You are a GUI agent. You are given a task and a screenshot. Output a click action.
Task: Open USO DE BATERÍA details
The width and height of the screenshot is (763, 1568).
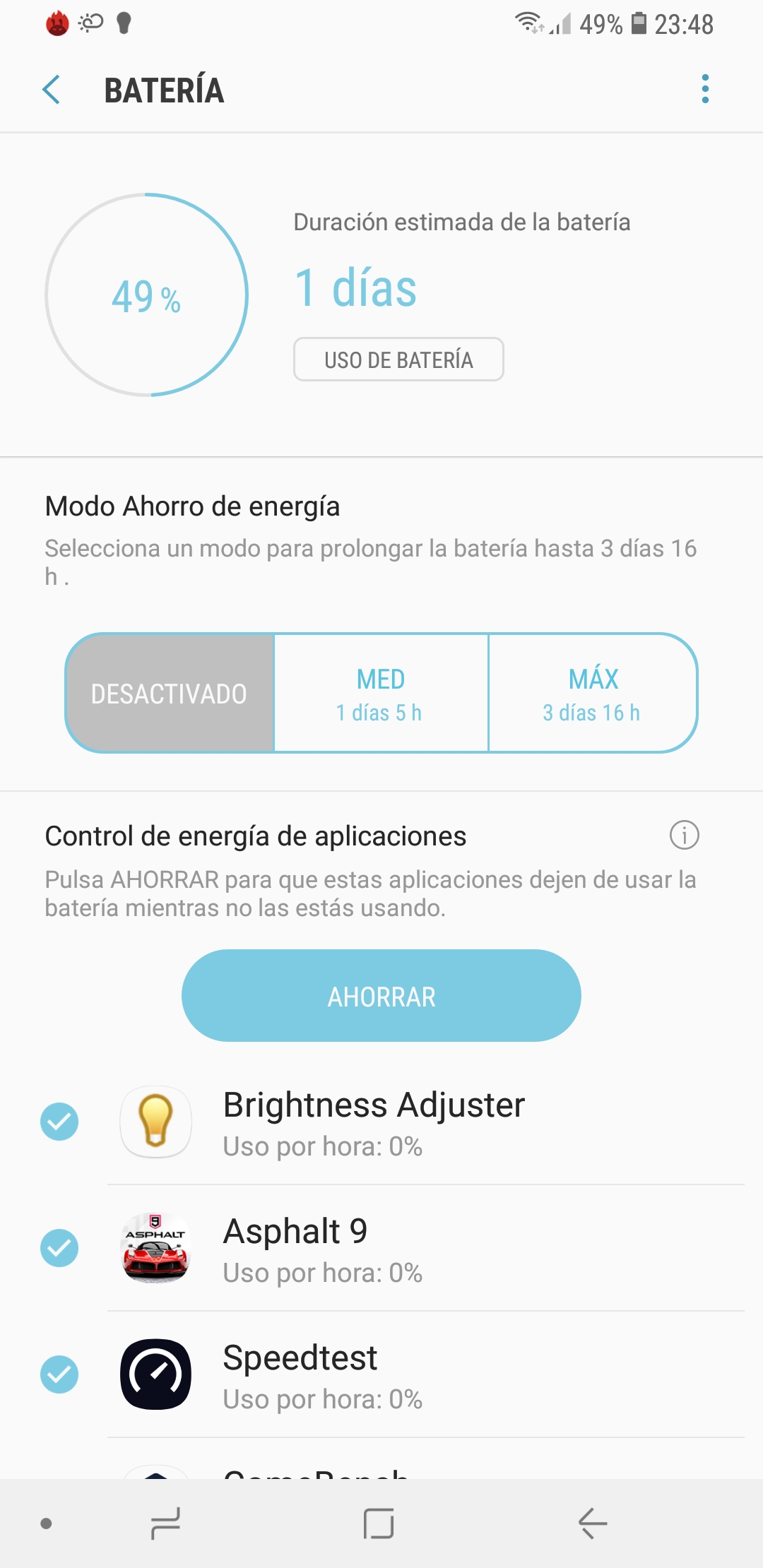coord(398,360)
